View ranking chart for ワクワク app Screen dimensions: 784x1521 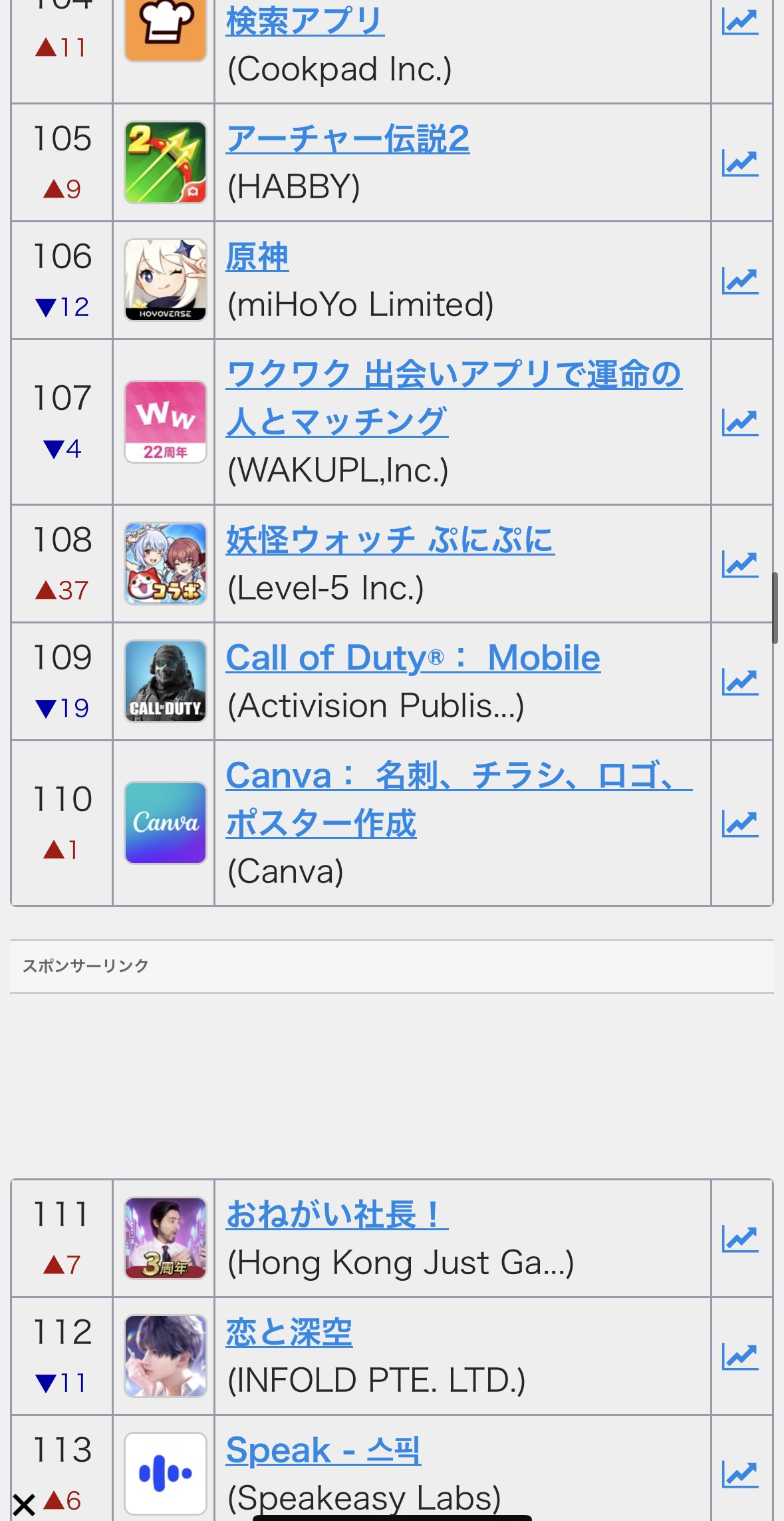coord(740,422)
